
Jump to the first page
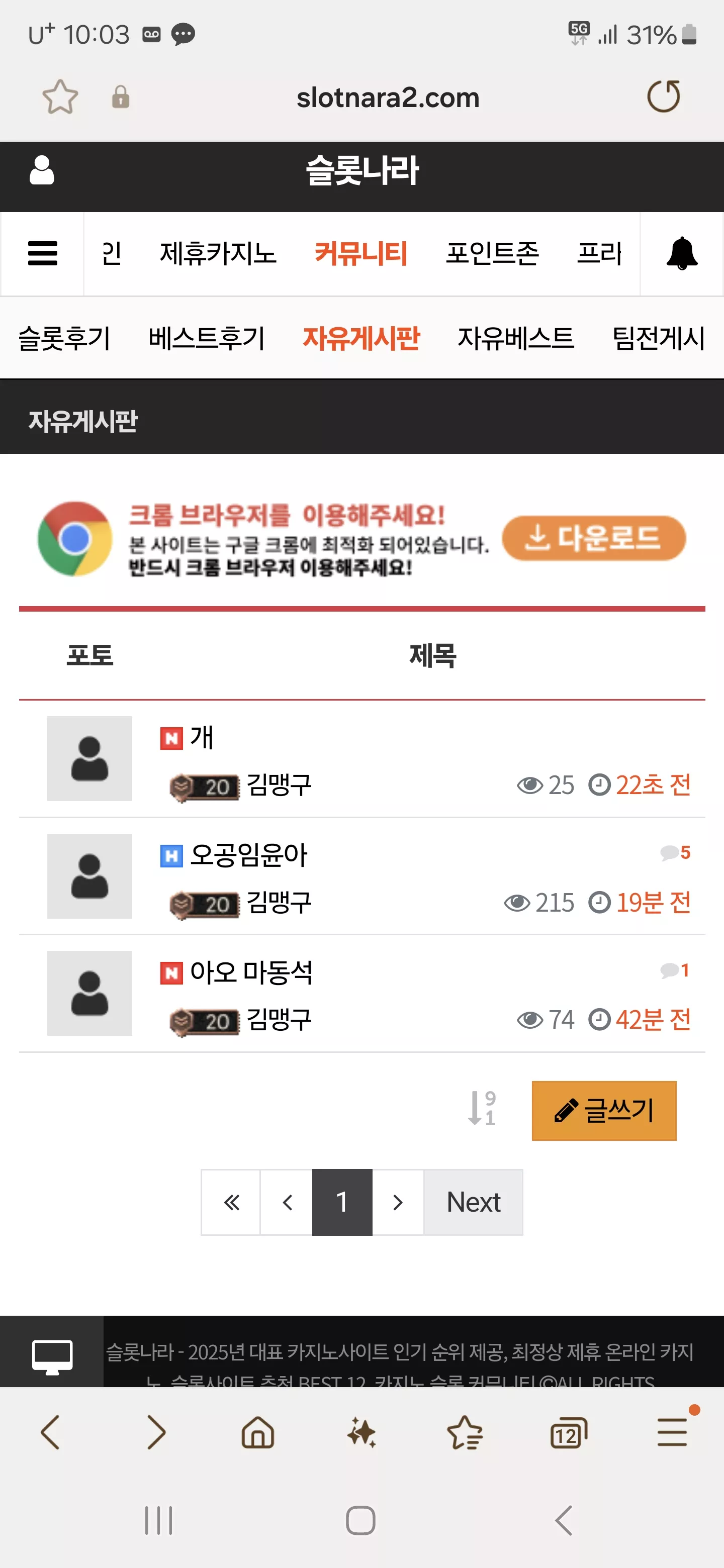tap(231, 1202)
